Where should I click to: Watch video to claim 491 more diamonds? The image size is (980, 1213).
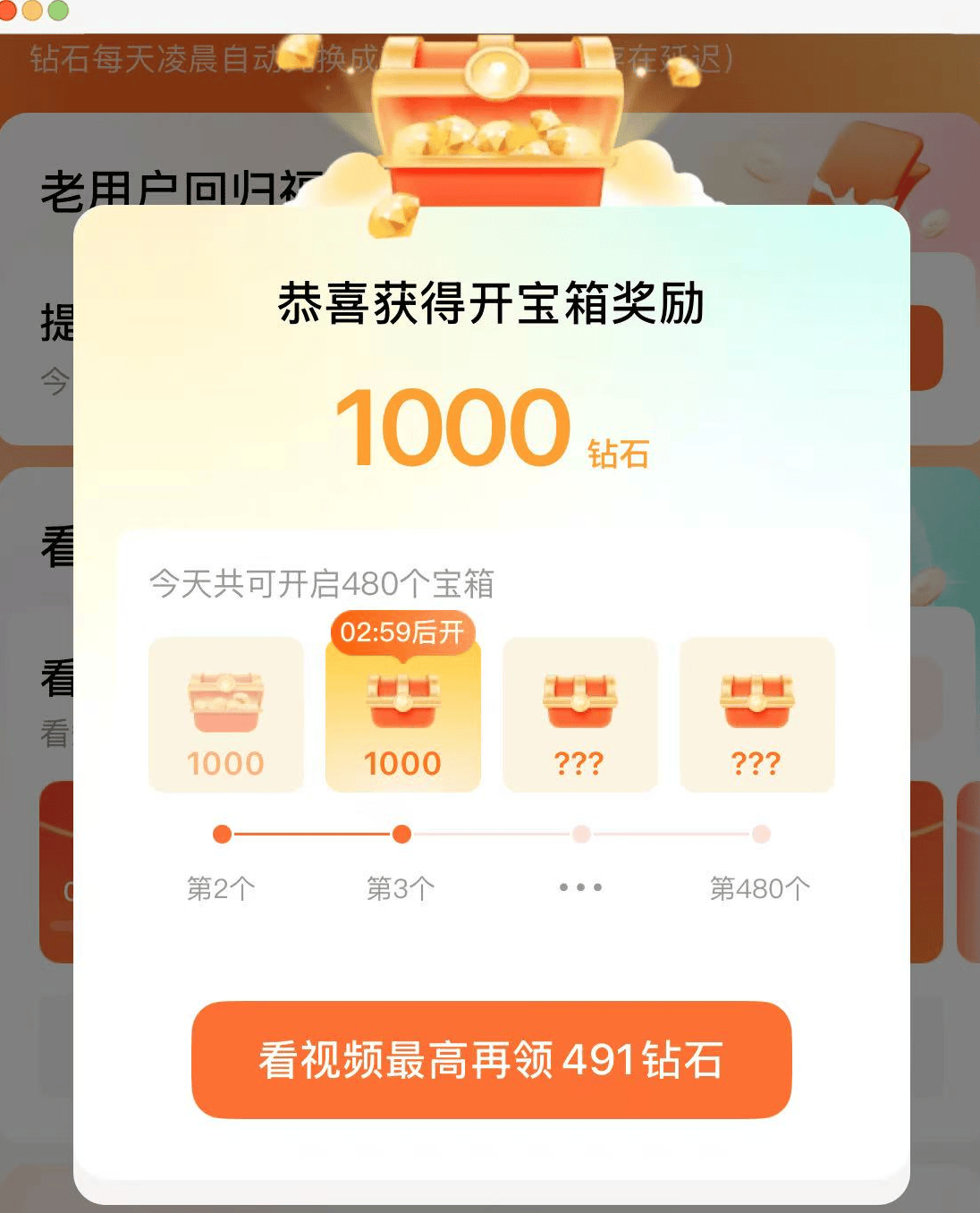click(491, 1060)
